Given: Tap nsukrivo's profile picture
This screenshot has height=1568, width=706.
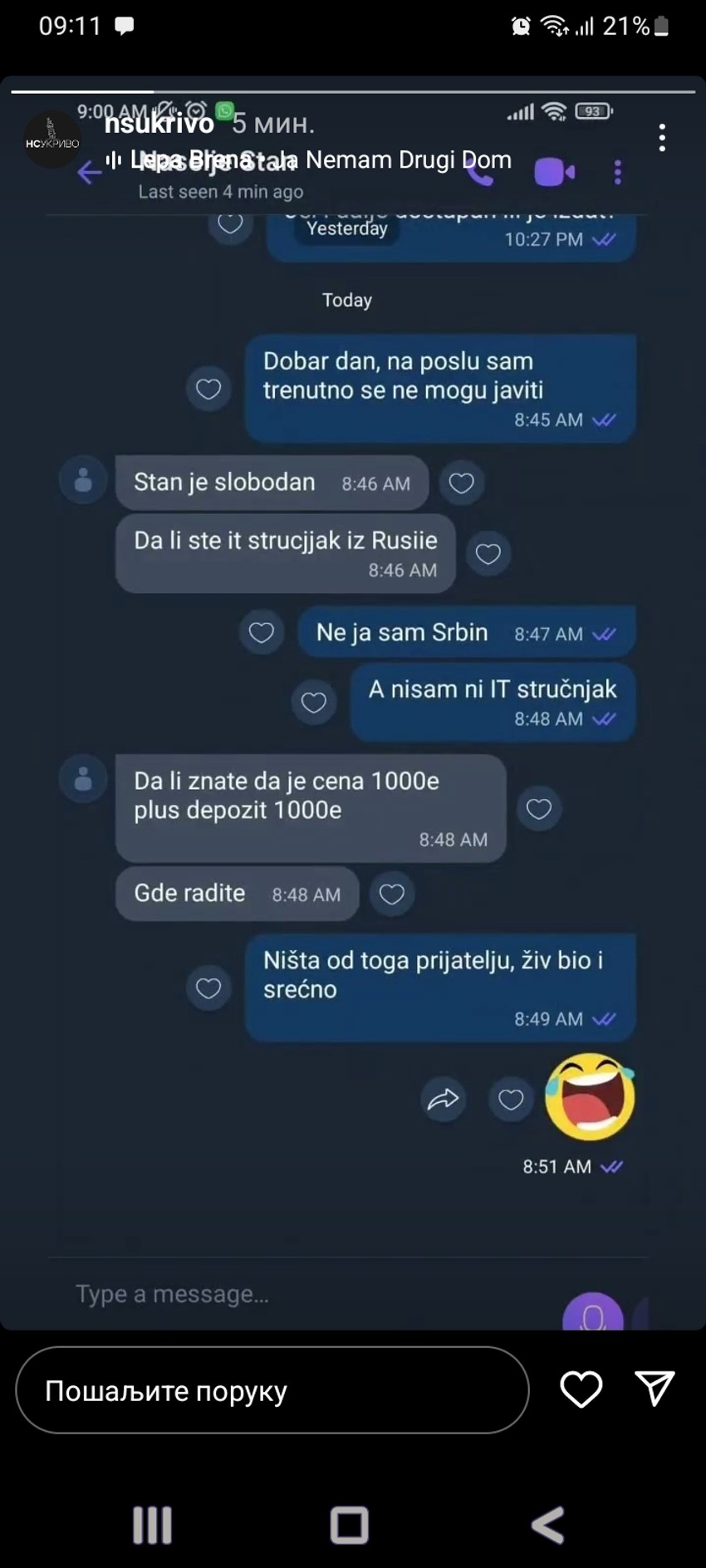Looking at the screenshot, I should (52, 141).
